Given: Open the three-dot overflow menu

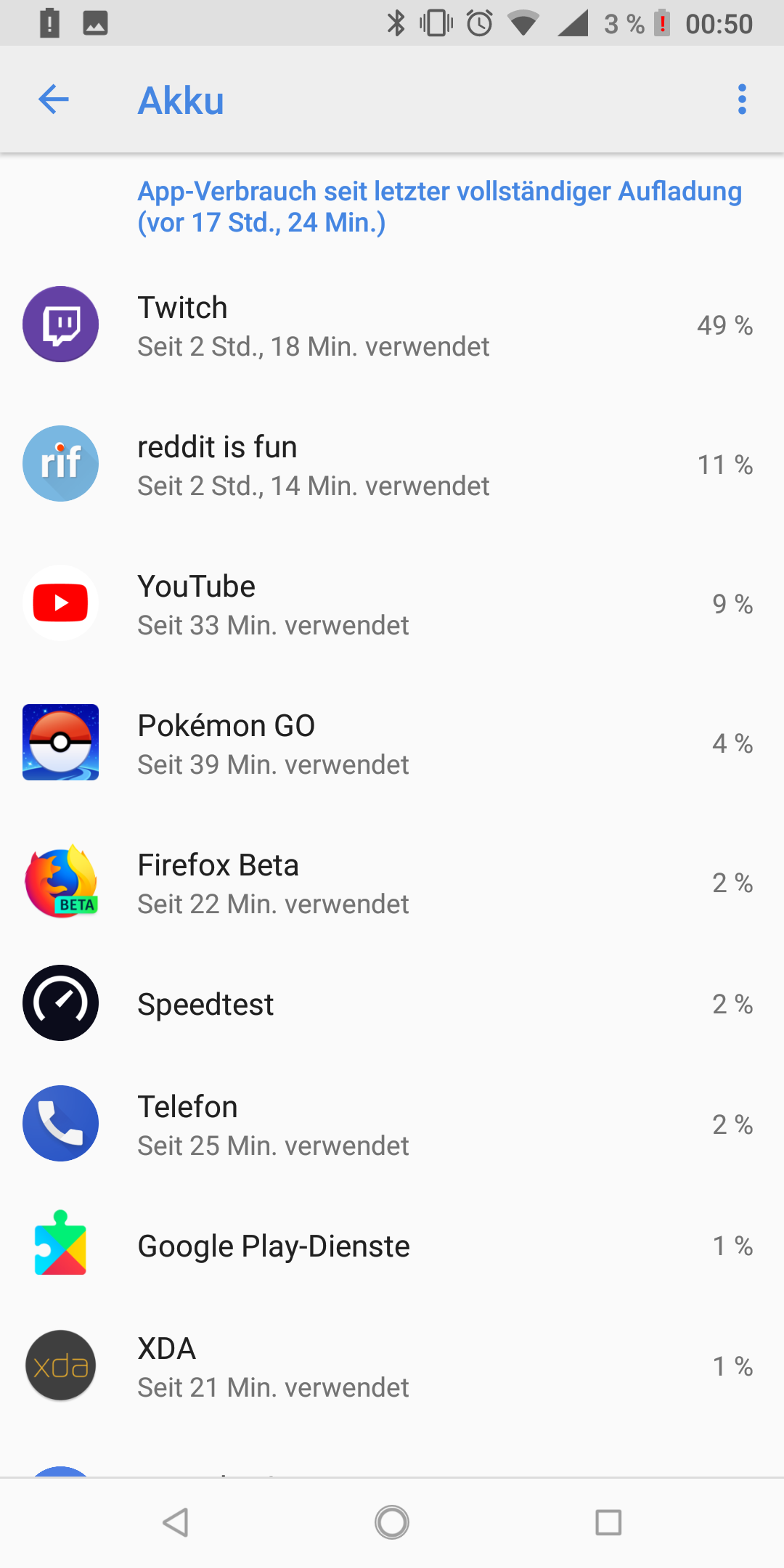Looking at the screenshot, I should click(741, 99).
